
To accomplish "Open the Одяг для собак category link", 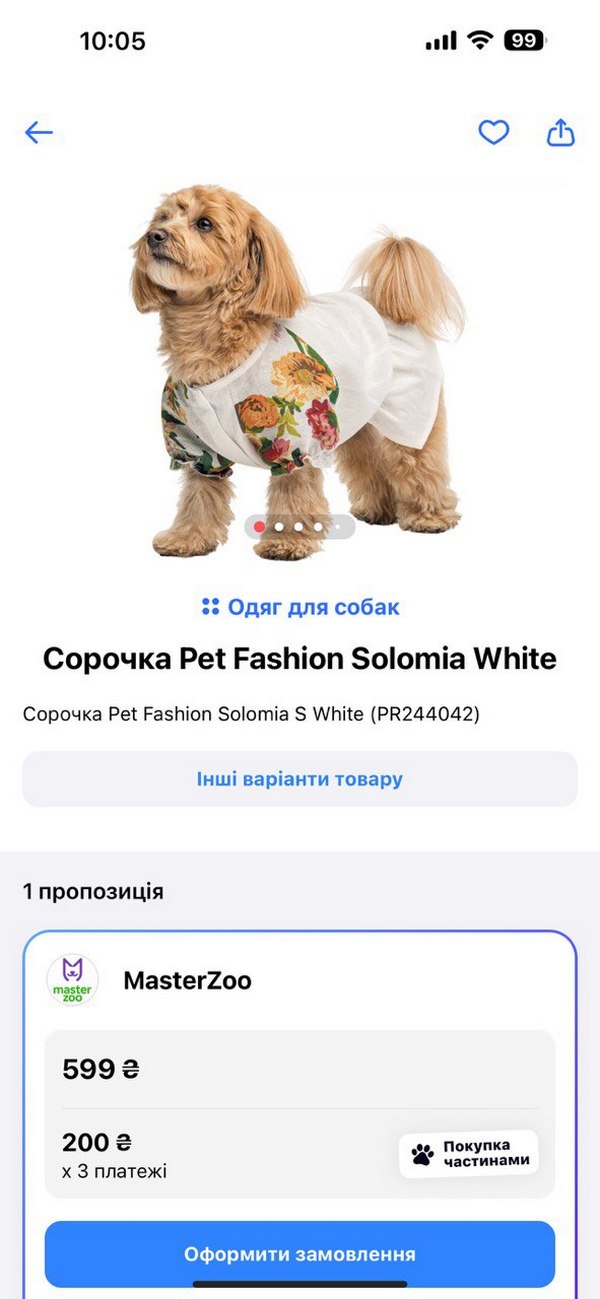I will (x=300, y=607).
